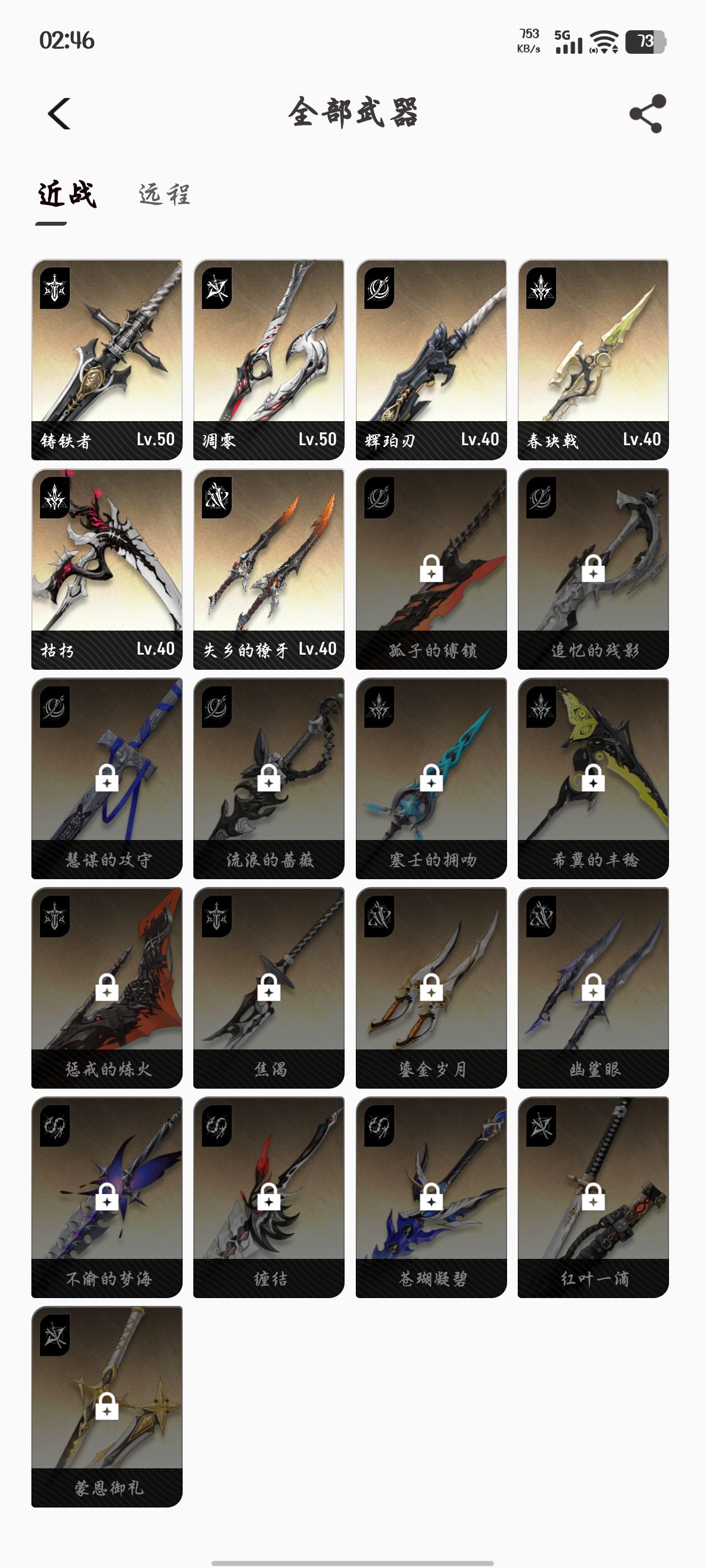Open the locked 希冀的丰稔 card
This screenshot has height=1568, width=706.
pyautogui.click(x=593, y=778)
